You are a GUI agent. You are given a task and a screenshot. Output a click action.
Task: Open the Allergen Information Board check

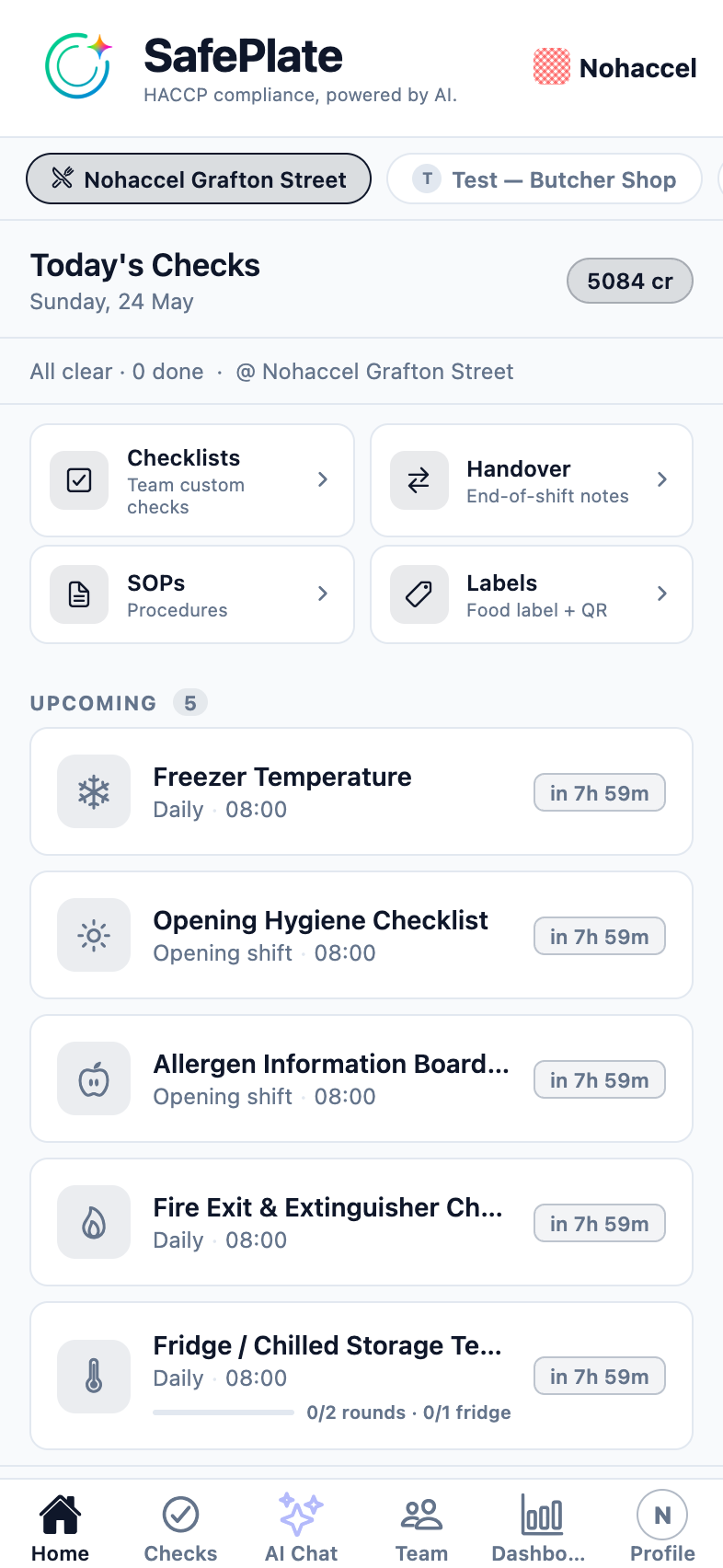(x=361, y=1078)
